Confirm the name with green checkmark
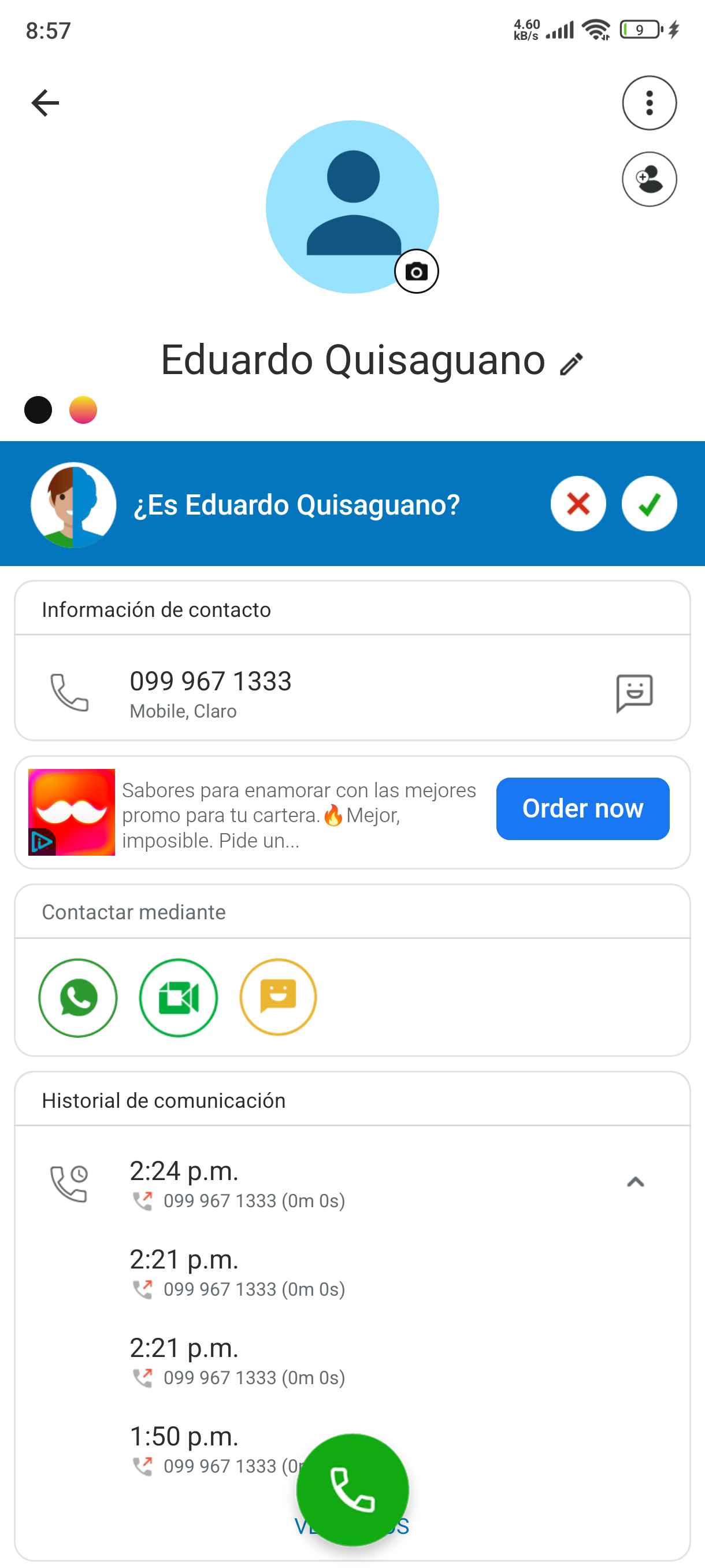The height and width of the screenshot is (1568, 705). tap(649, 504)
